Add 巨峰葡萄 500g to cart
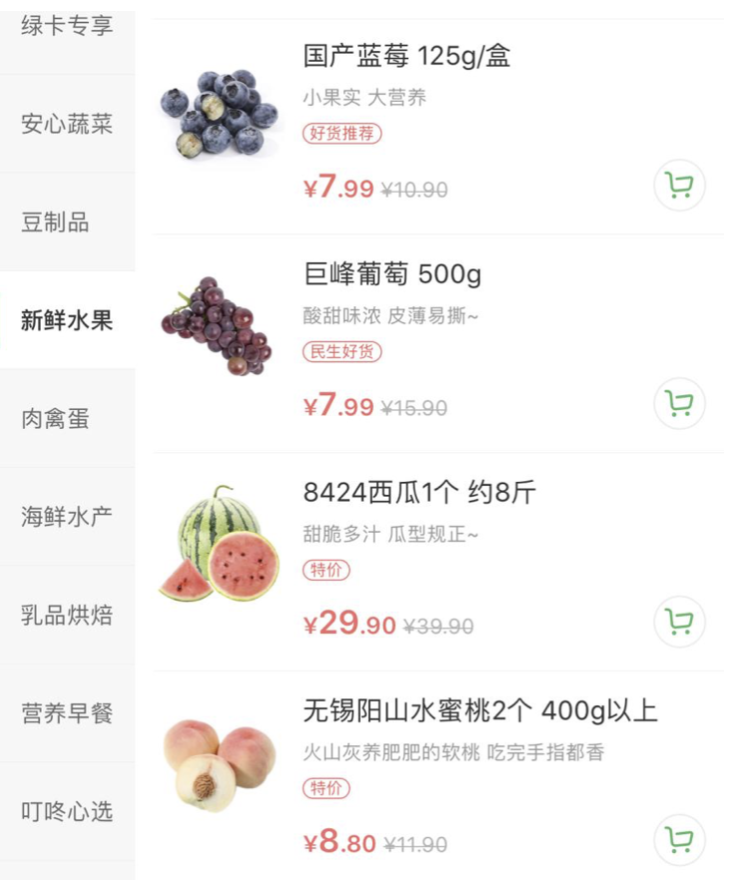The height and width of the screenshot is (880, 750). (680, 404)
